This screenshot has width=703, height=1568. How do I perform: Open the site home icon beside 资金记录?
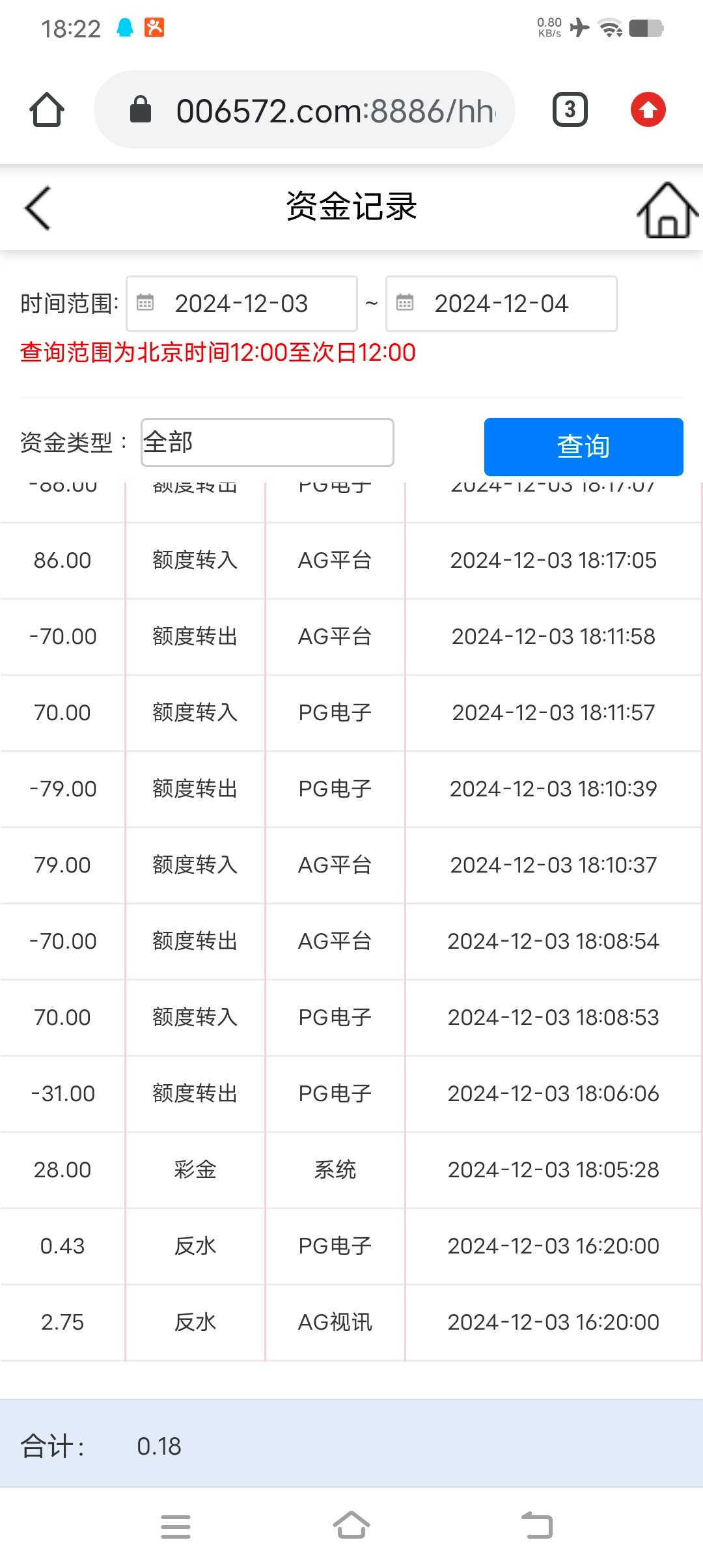pos(667,210)
